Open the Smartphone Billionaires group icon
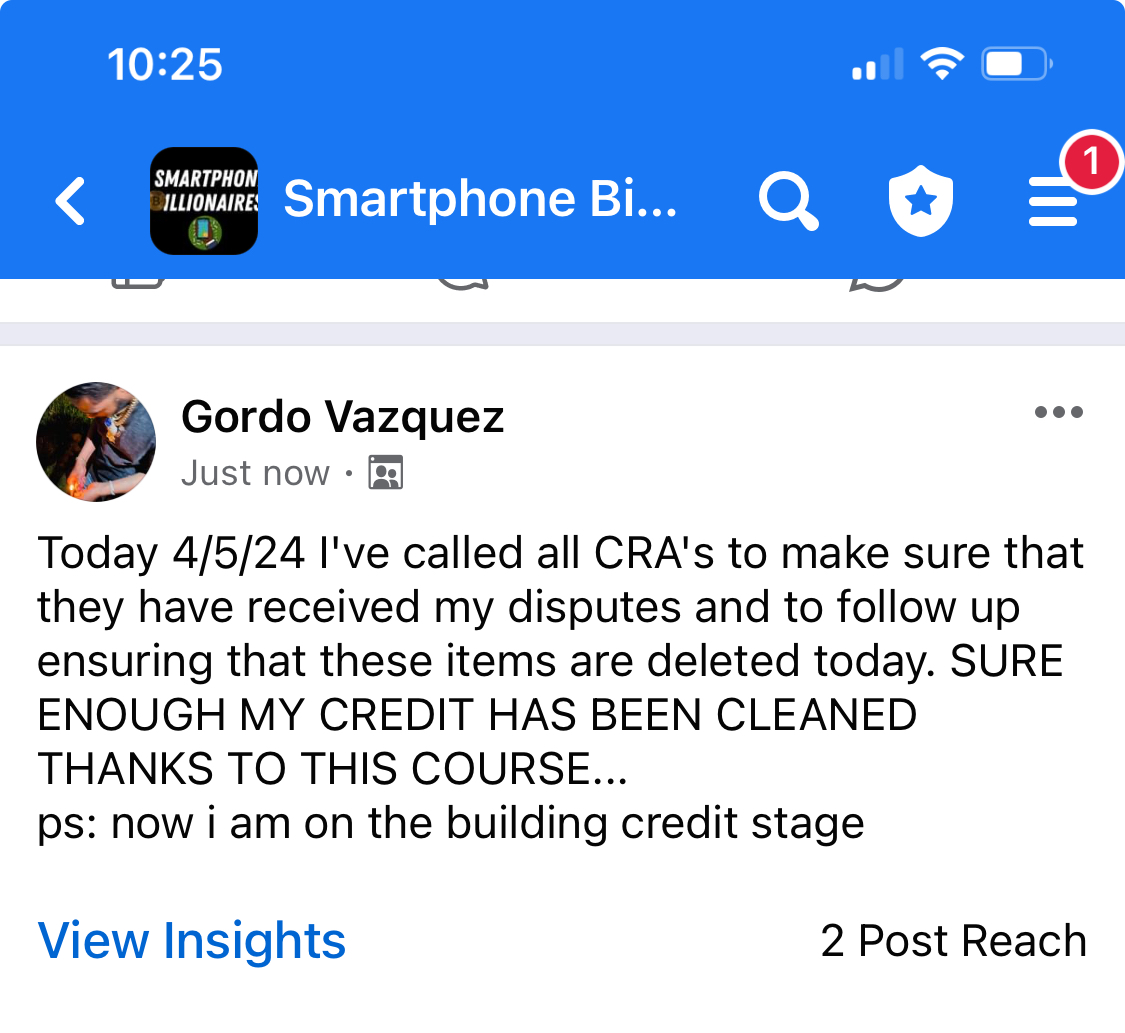 tap(204, 201)
